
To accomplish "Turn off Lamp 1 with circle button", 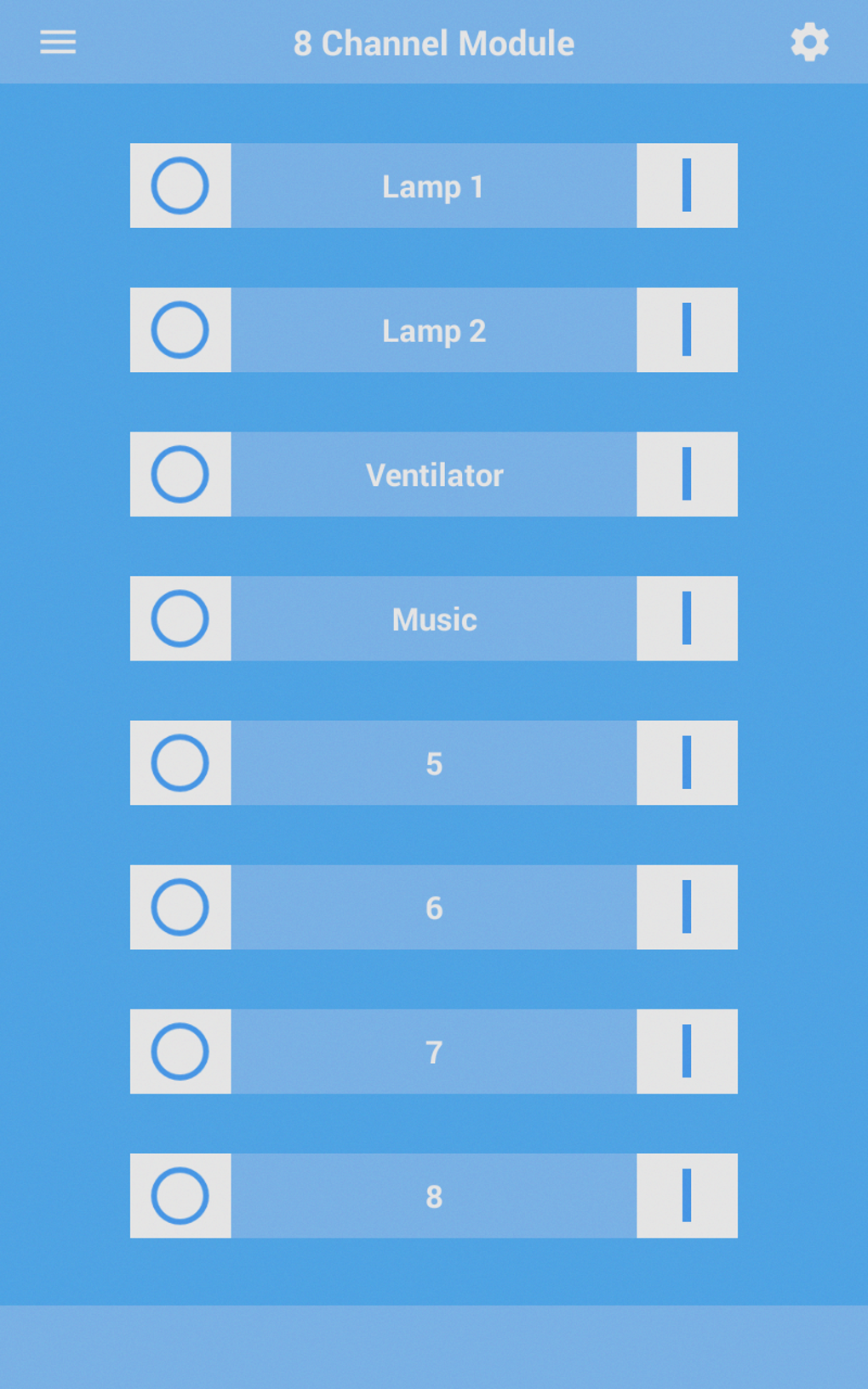I will point(180,186).
